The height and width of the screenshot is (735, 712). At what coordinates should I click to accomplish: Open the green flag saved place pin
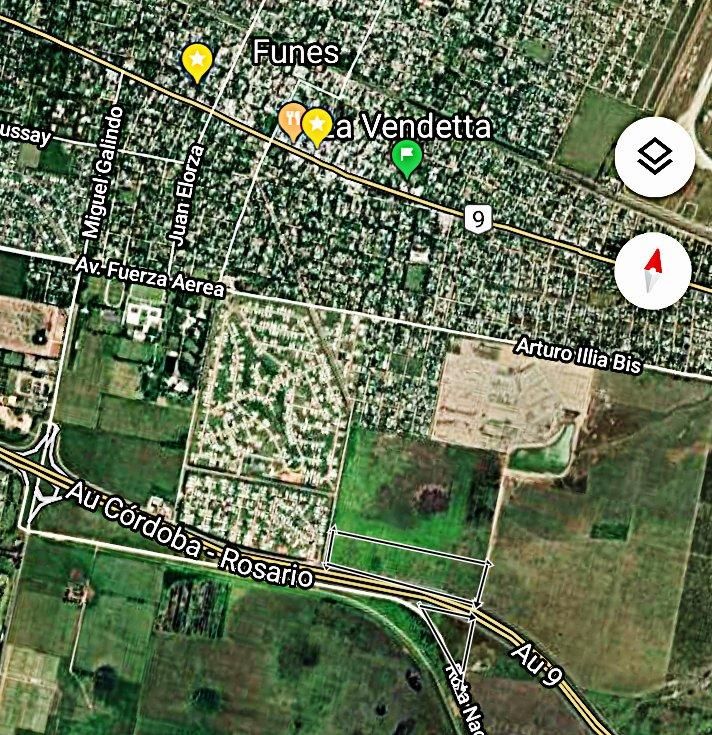click(407, 160)
